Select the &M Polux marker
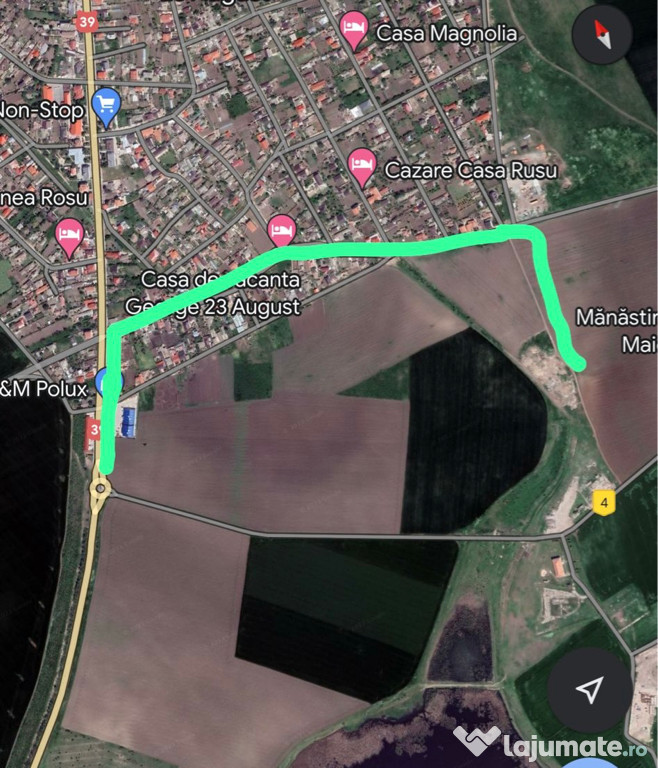 [108, 381]
